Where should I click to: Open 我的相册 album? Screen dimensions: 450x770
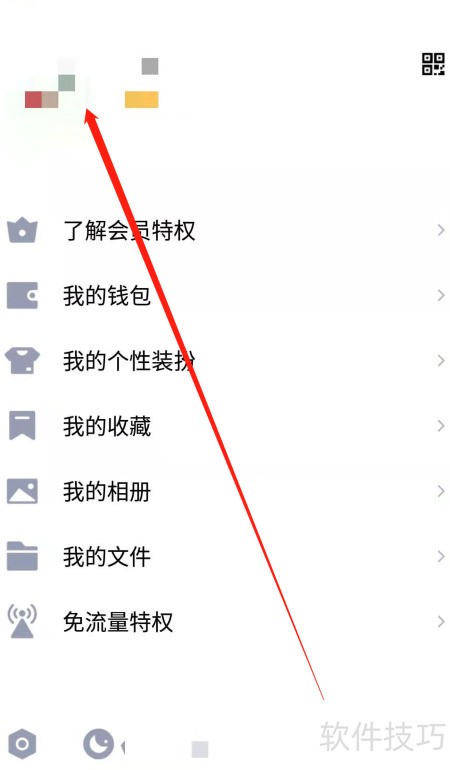click(x=225, y=491)
